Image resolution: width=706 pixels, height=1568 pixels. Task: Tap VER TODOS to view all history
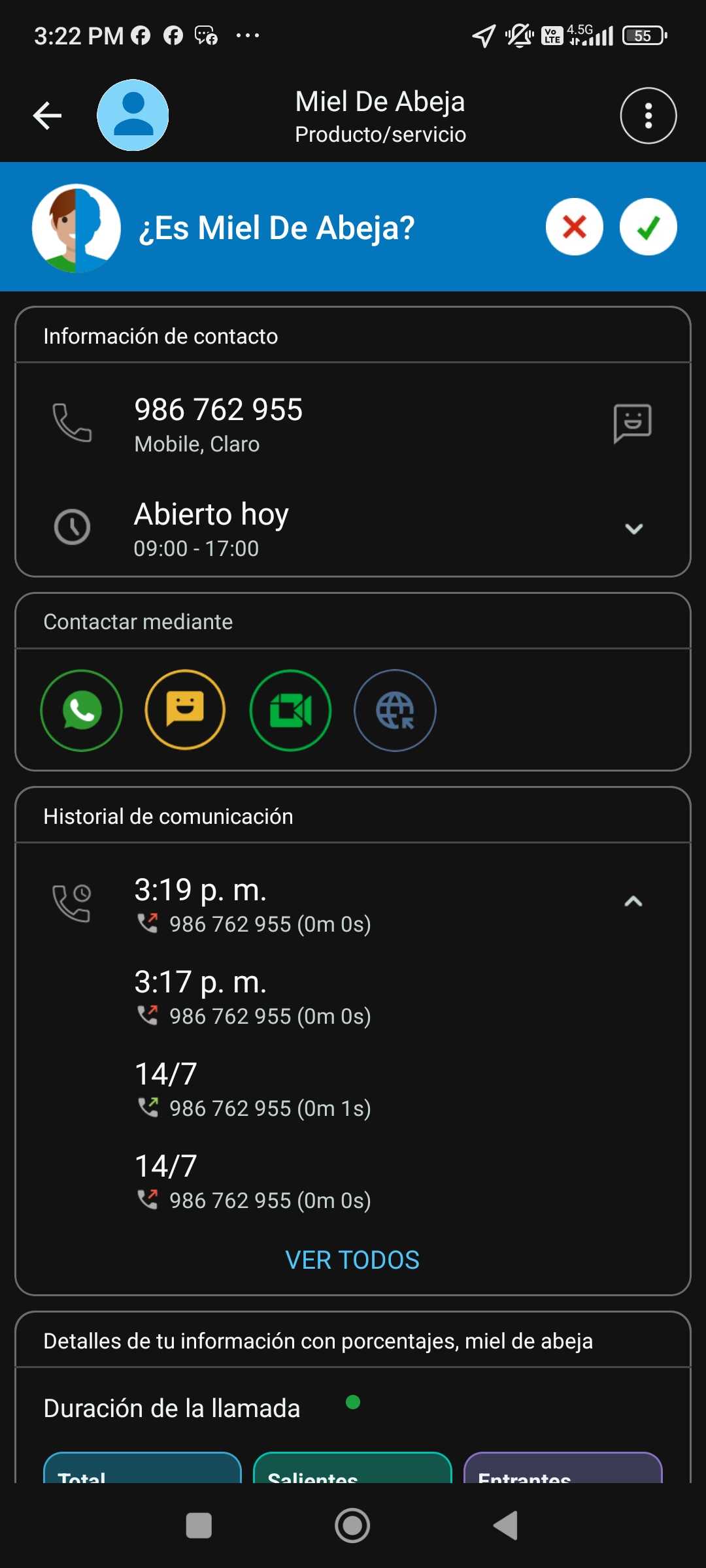tap(352, 1260)
